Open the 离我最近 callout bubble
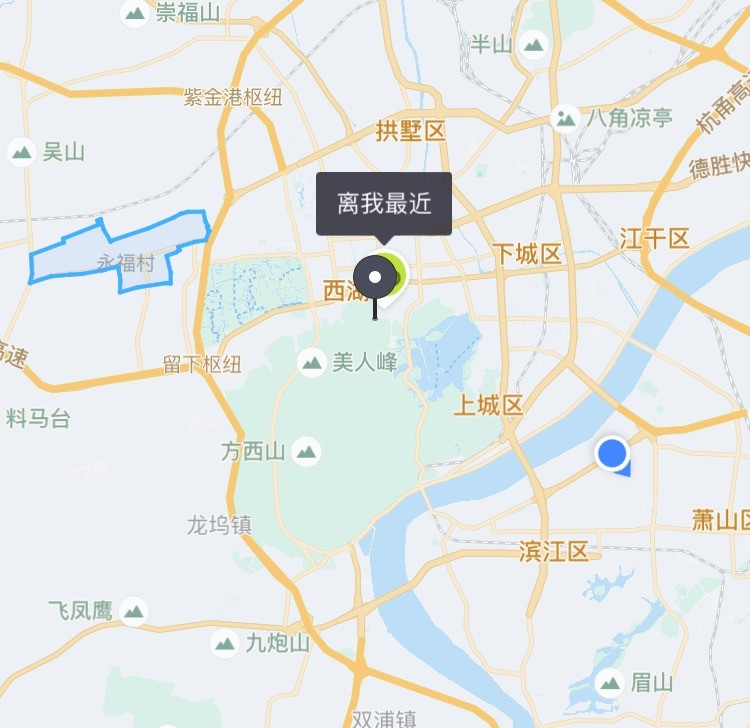The width and height of the screenshot is (750, 728). (384, 204)
